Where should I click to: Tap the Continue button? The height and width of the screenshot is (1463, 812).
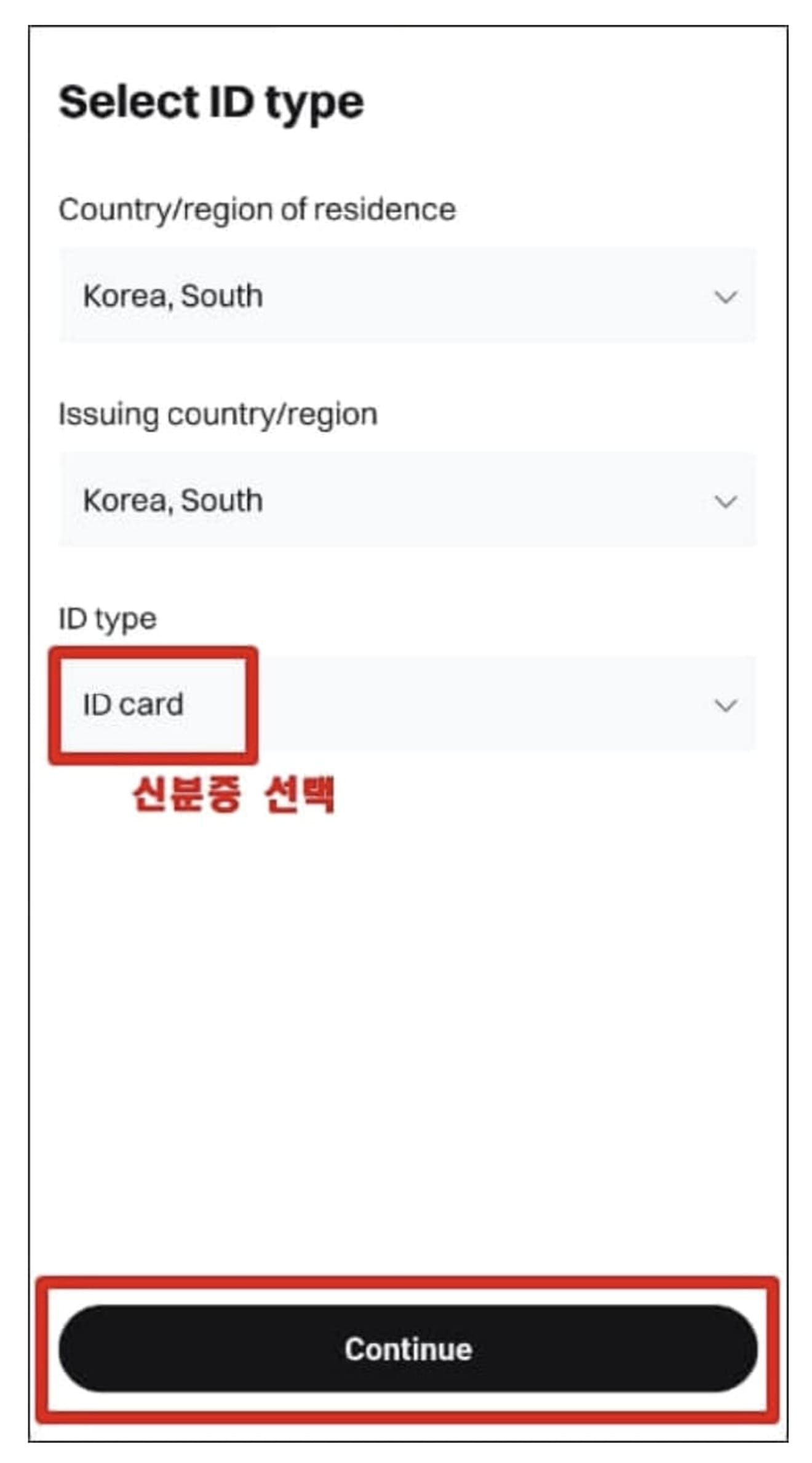(x=407, y=1349)
